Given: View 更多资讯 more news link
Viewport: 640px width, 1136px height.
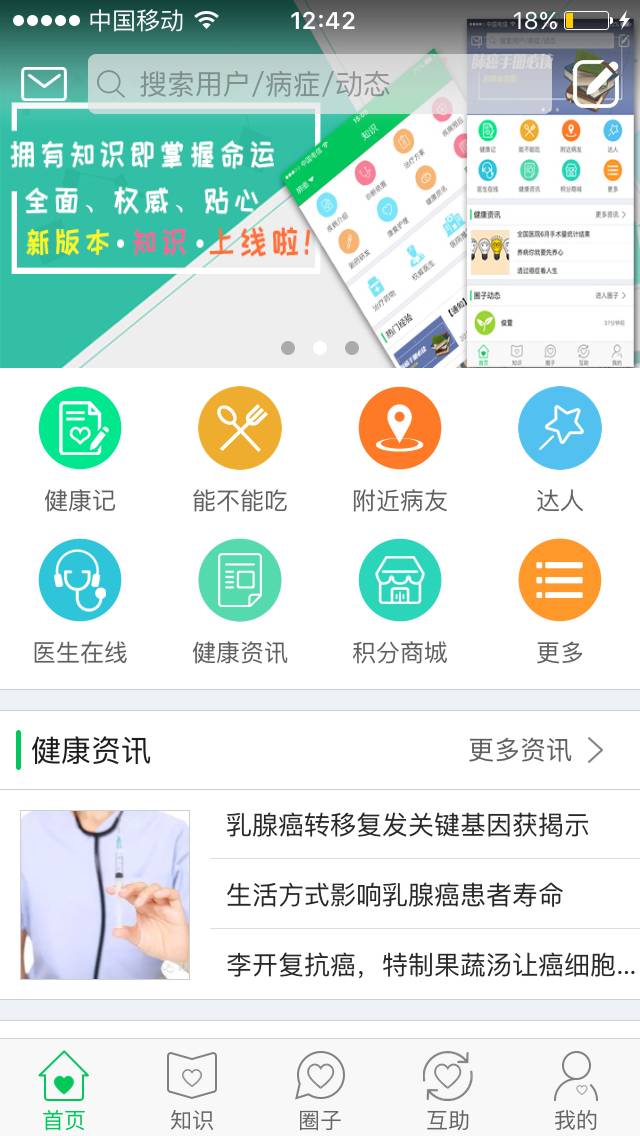Looking at the screenshot, I should pos(536,750).
